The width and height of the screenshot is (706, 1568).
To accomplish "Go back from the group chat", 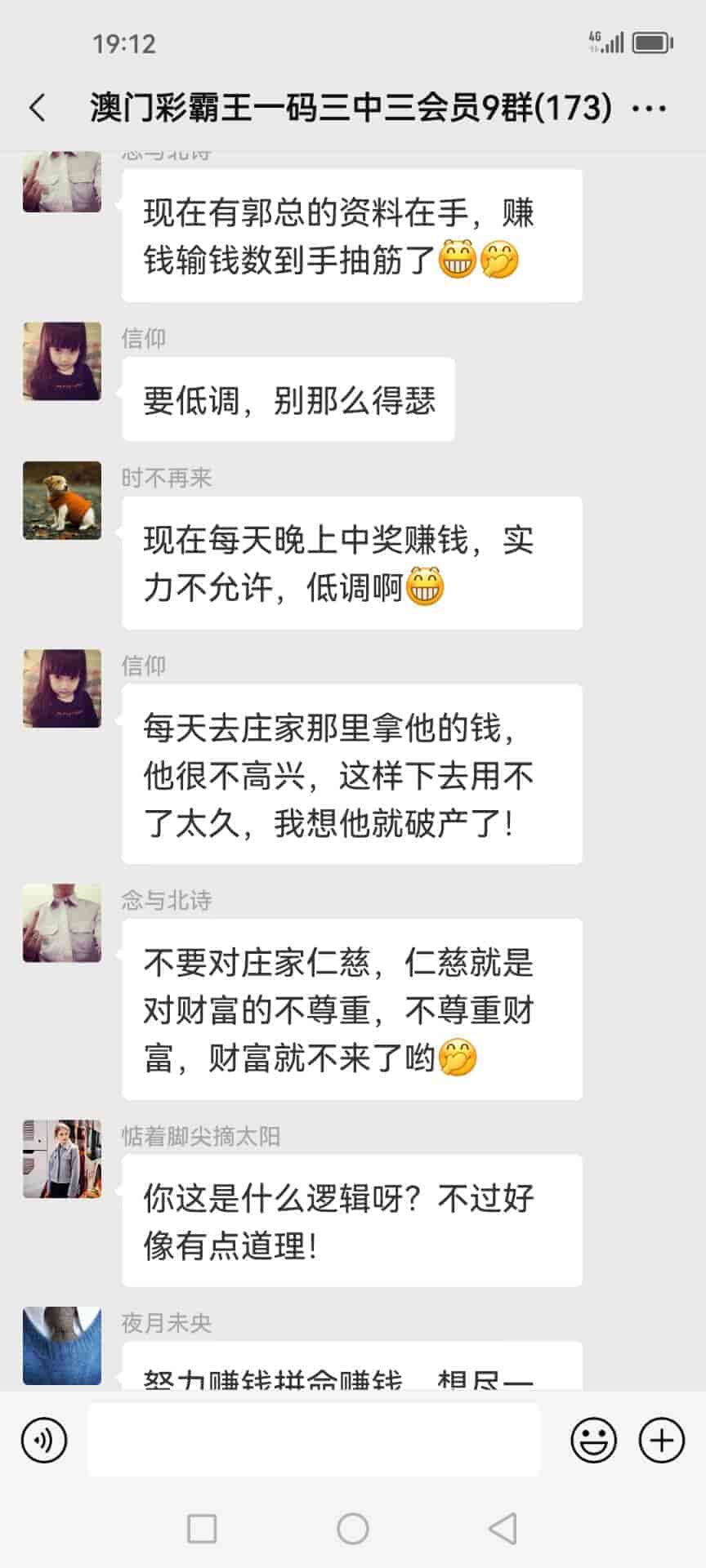I will coord(38,108).
